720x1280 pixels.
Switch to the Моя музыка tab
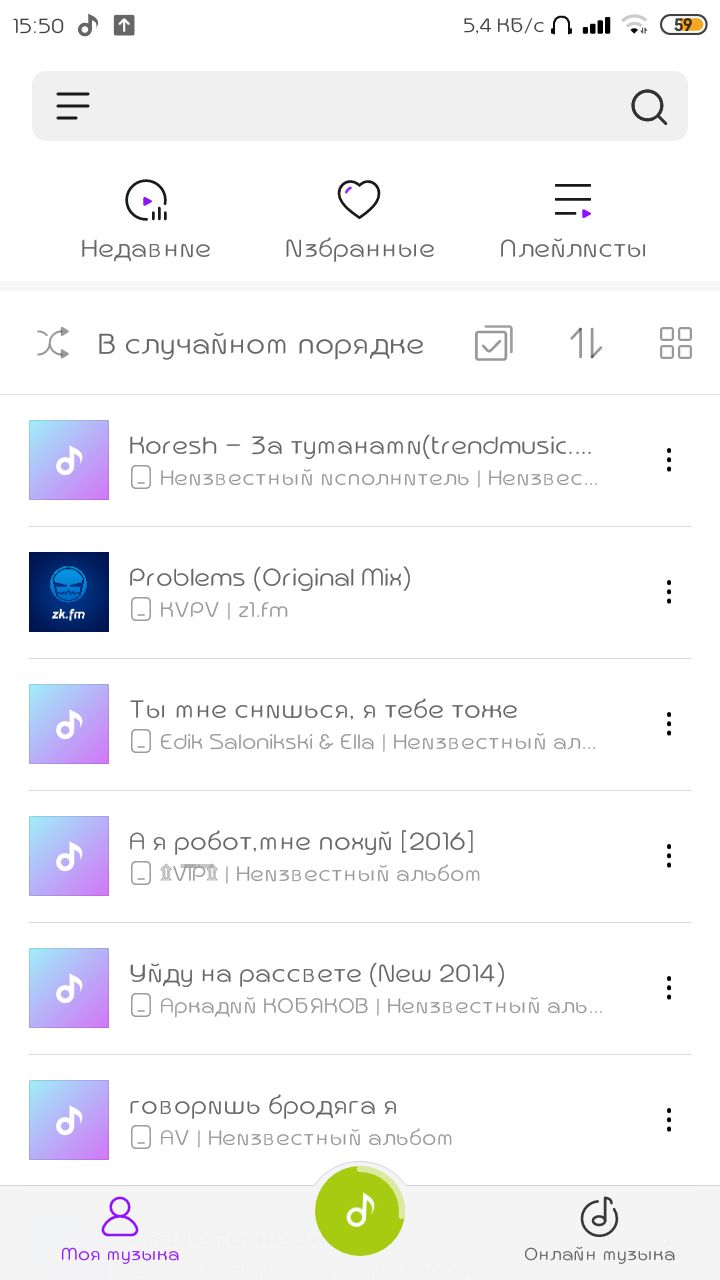(120, 1231)
